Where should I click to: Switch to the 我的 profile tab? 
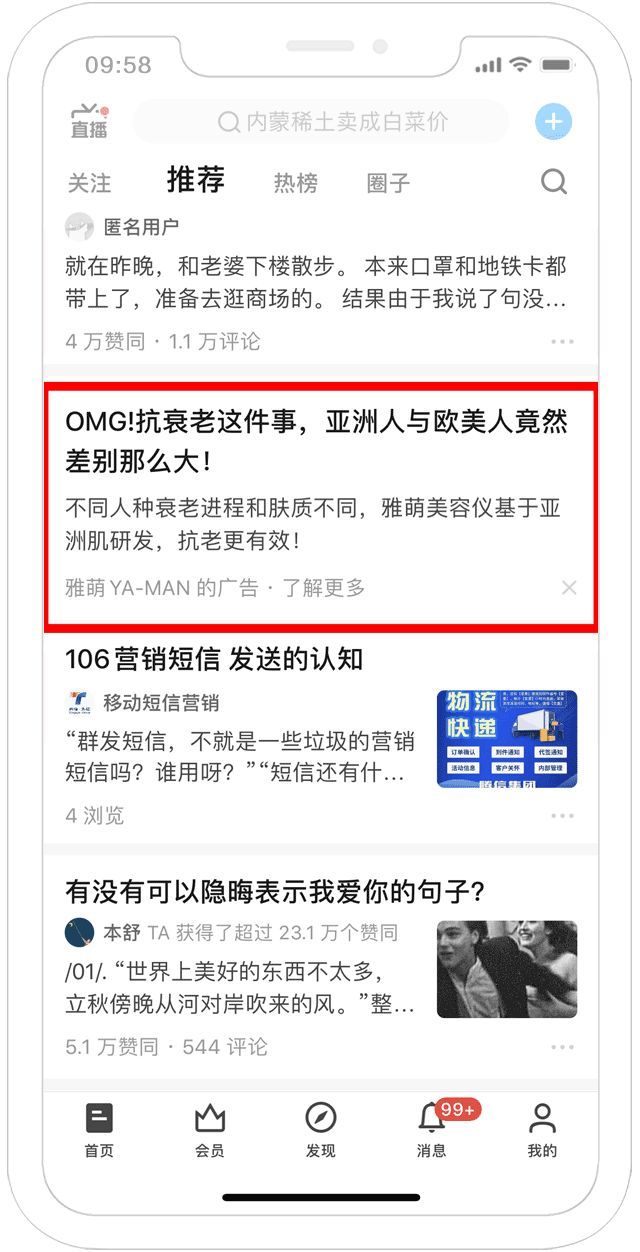(x=542, y=1131)
